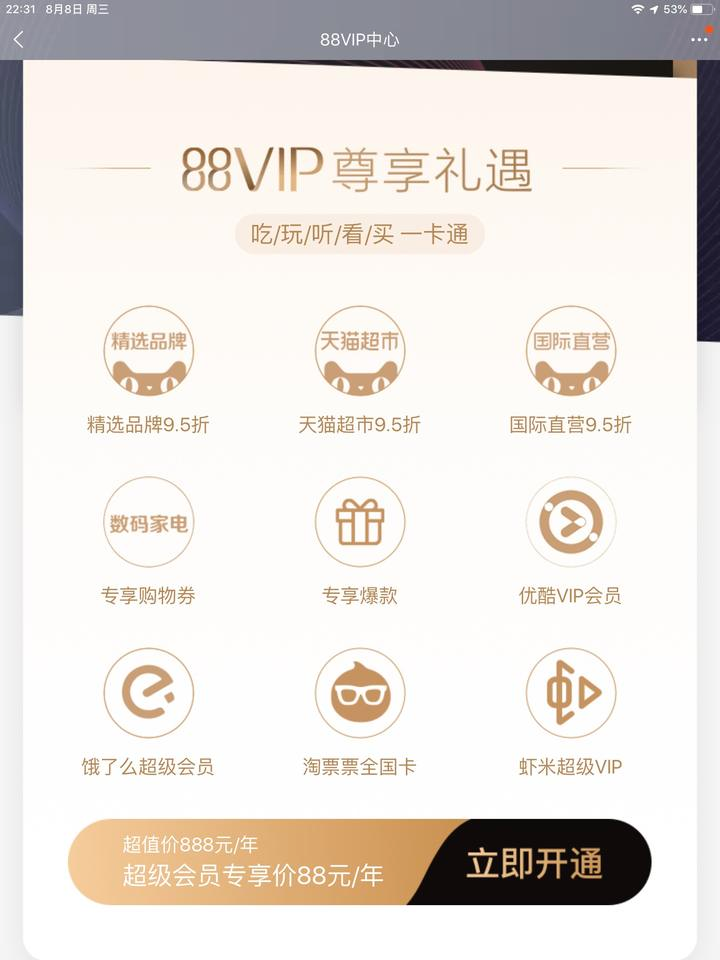Open 国际直营9.5折 benefit
Viewport: 720px width, 960px height.
click(571, 352)
